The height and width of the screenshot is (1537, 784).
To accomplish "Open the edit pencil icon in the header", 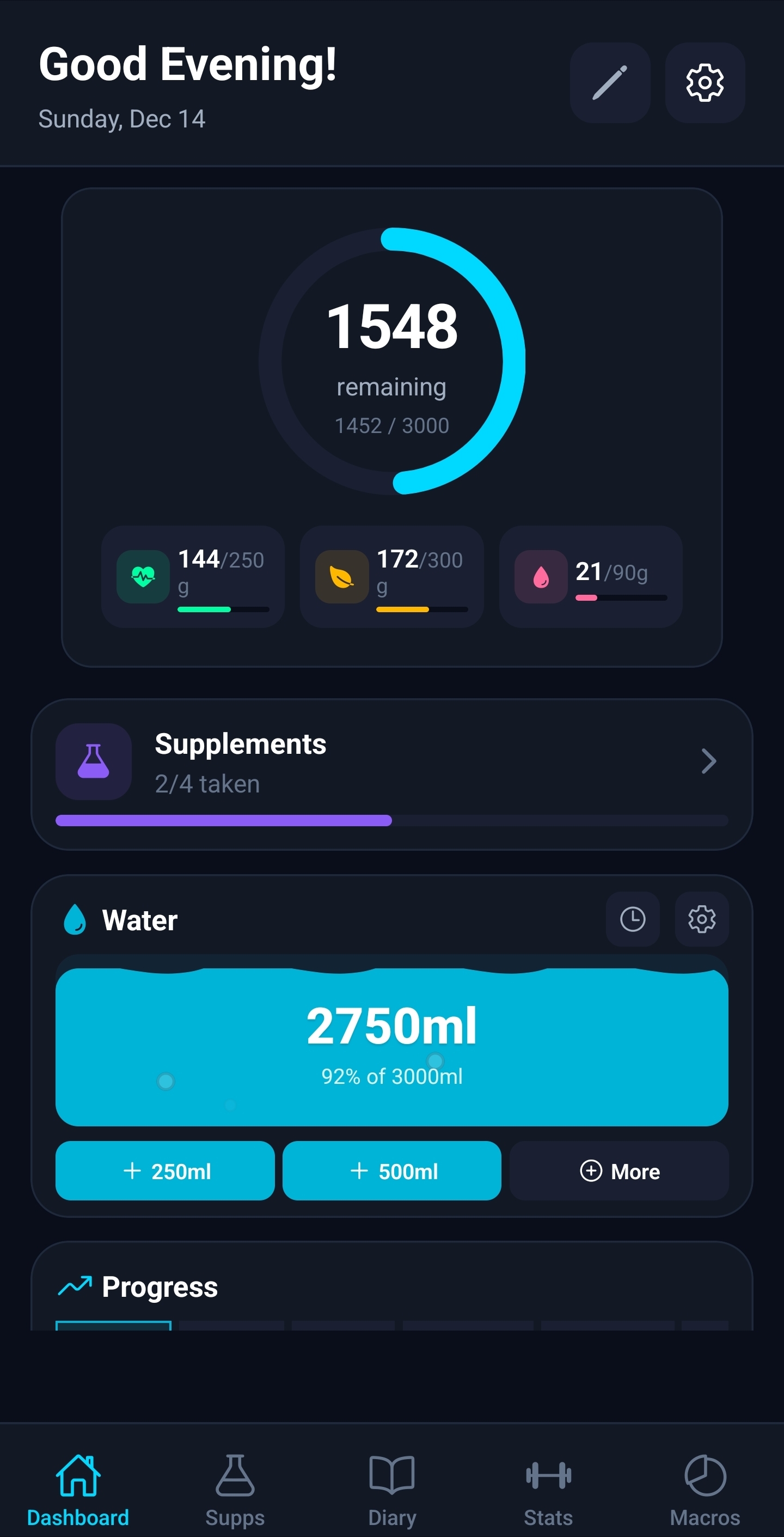I will [610, 82].
